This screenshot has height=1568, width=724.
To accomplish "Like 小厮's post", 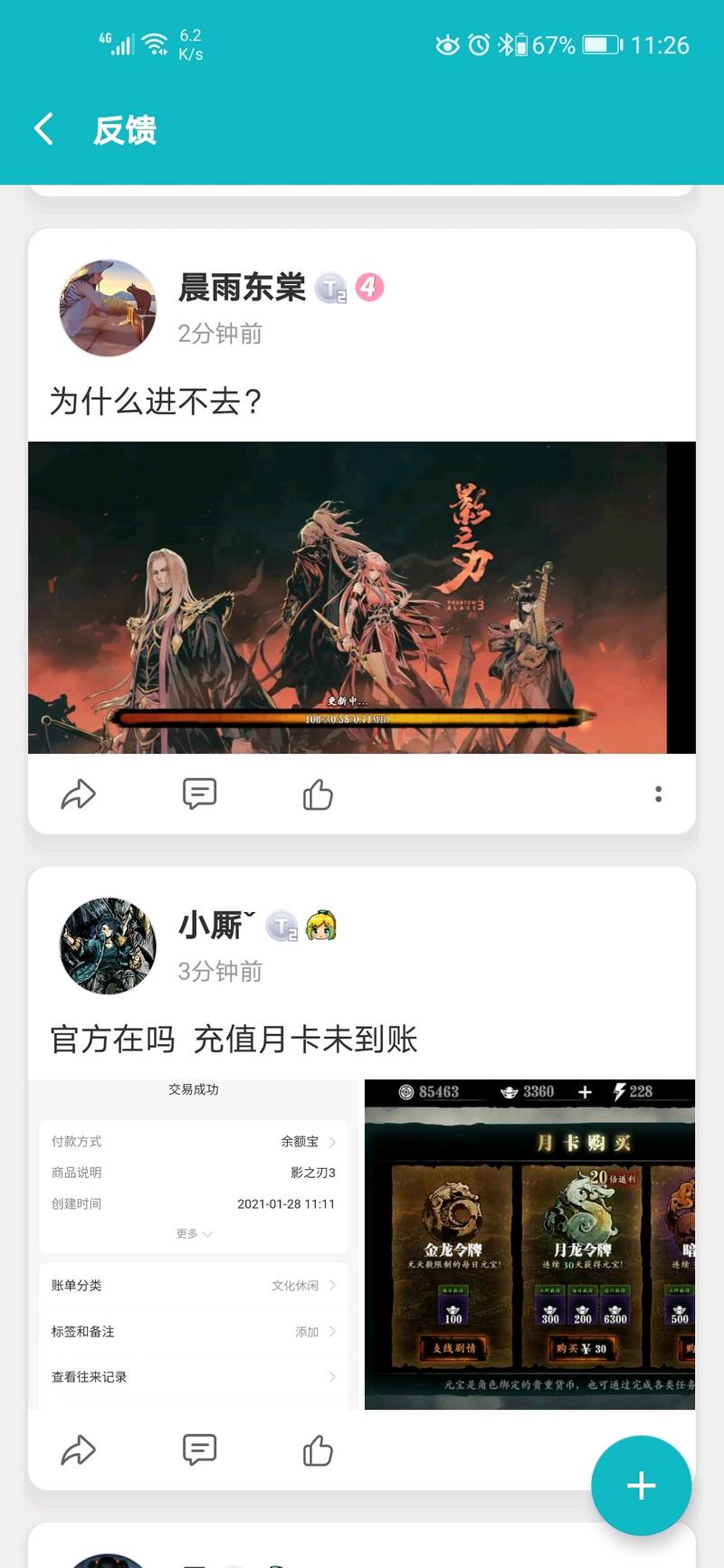I will tap(318, 1450).
